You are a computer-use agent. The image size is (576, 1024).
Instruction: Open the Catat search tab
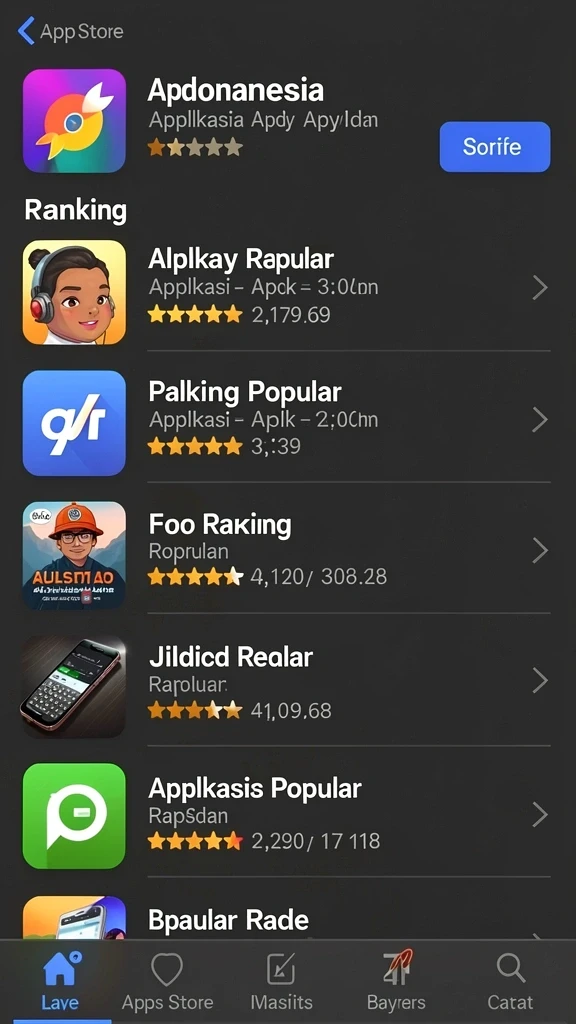[510, 981]
